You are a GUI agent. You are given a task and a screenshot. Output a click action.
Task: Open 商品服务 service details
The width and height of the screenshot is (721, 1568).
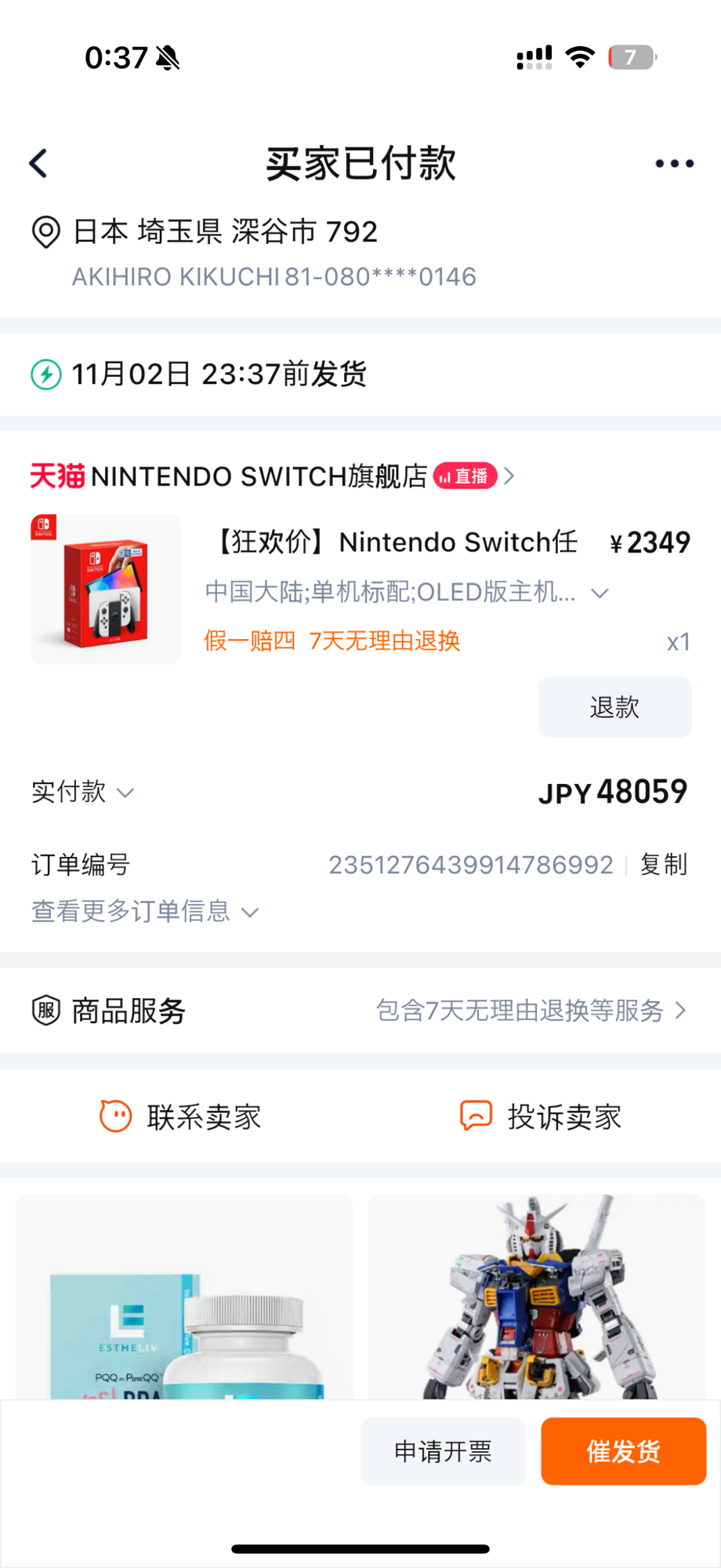coord(360,1011)
